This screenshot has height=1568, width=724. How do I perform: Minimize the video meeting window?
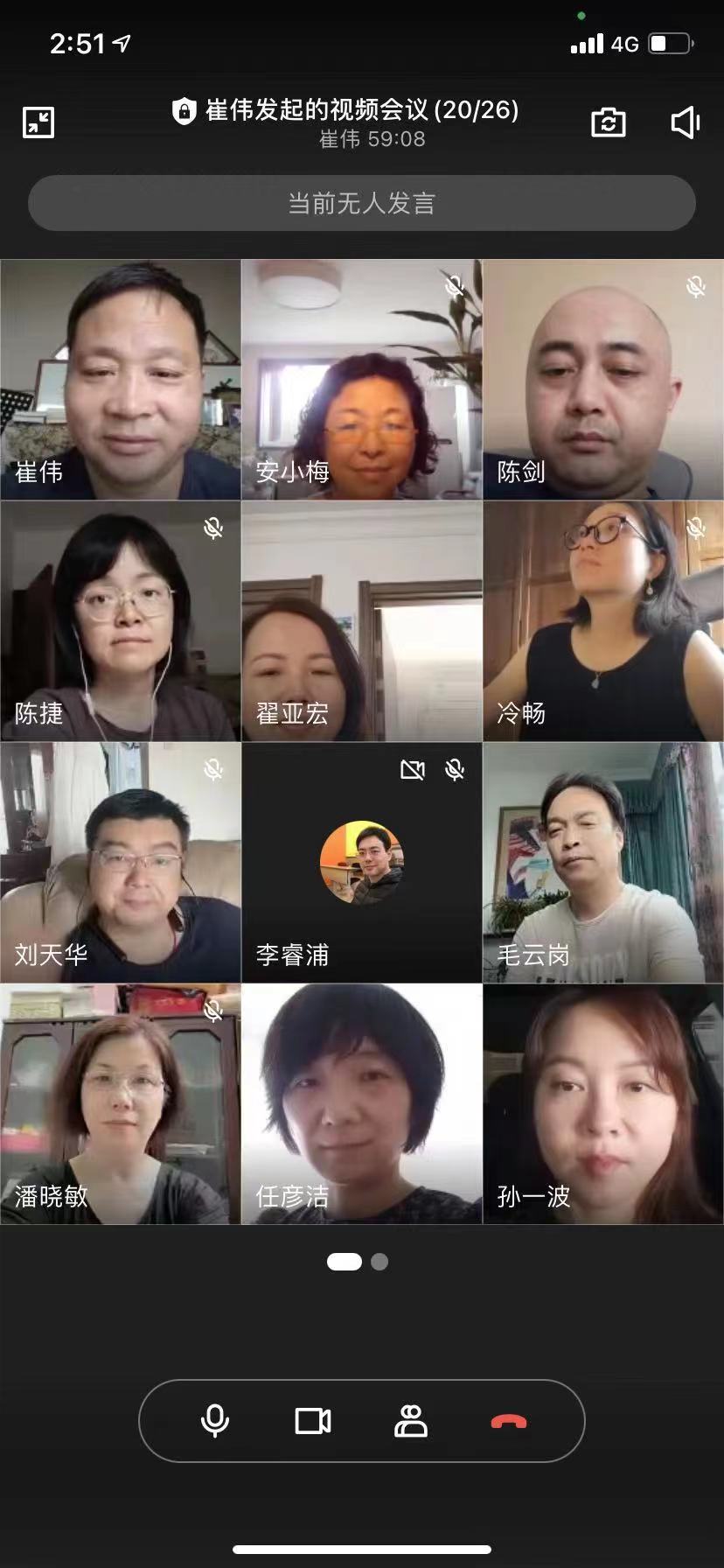click(x=38, y=122)
